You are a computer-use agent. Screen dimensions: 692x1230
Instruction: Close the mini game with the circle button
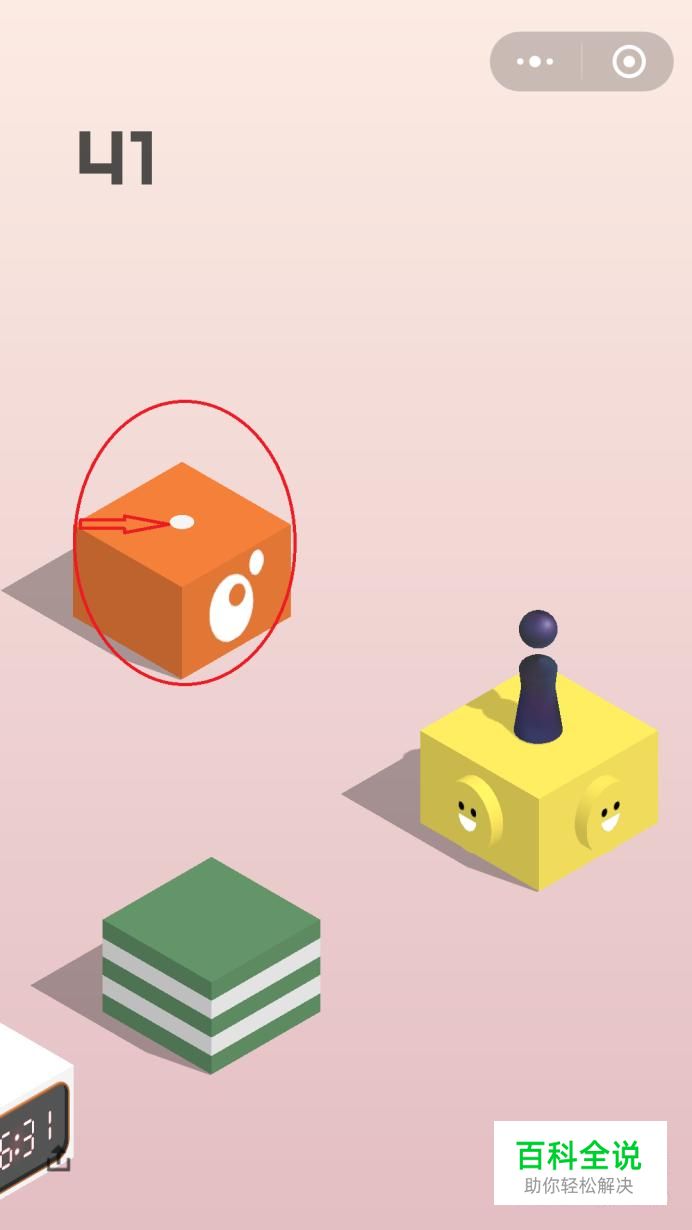(629, 62)
